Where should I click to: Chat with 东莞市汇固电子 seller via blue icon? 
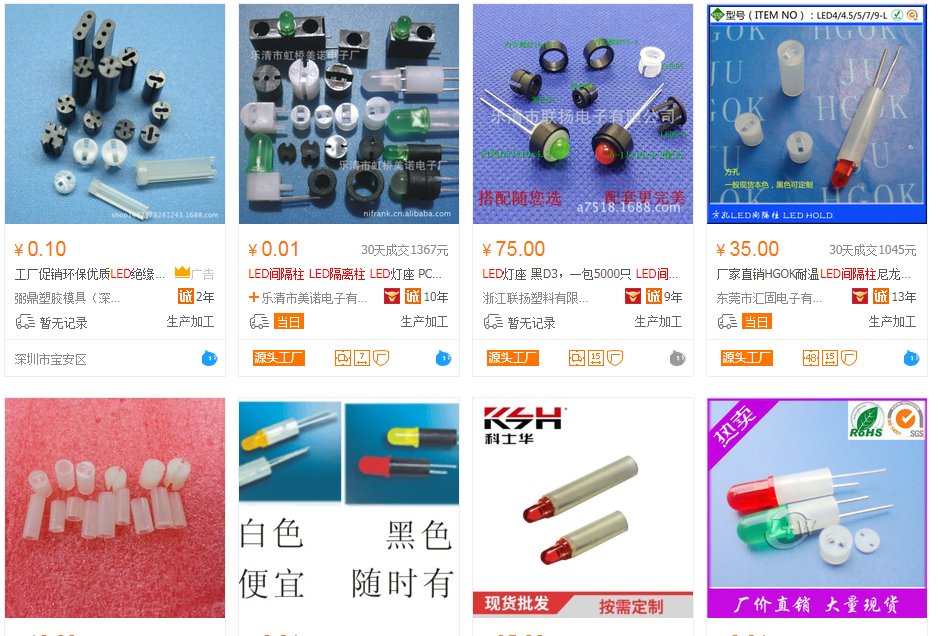coord(911,358)
